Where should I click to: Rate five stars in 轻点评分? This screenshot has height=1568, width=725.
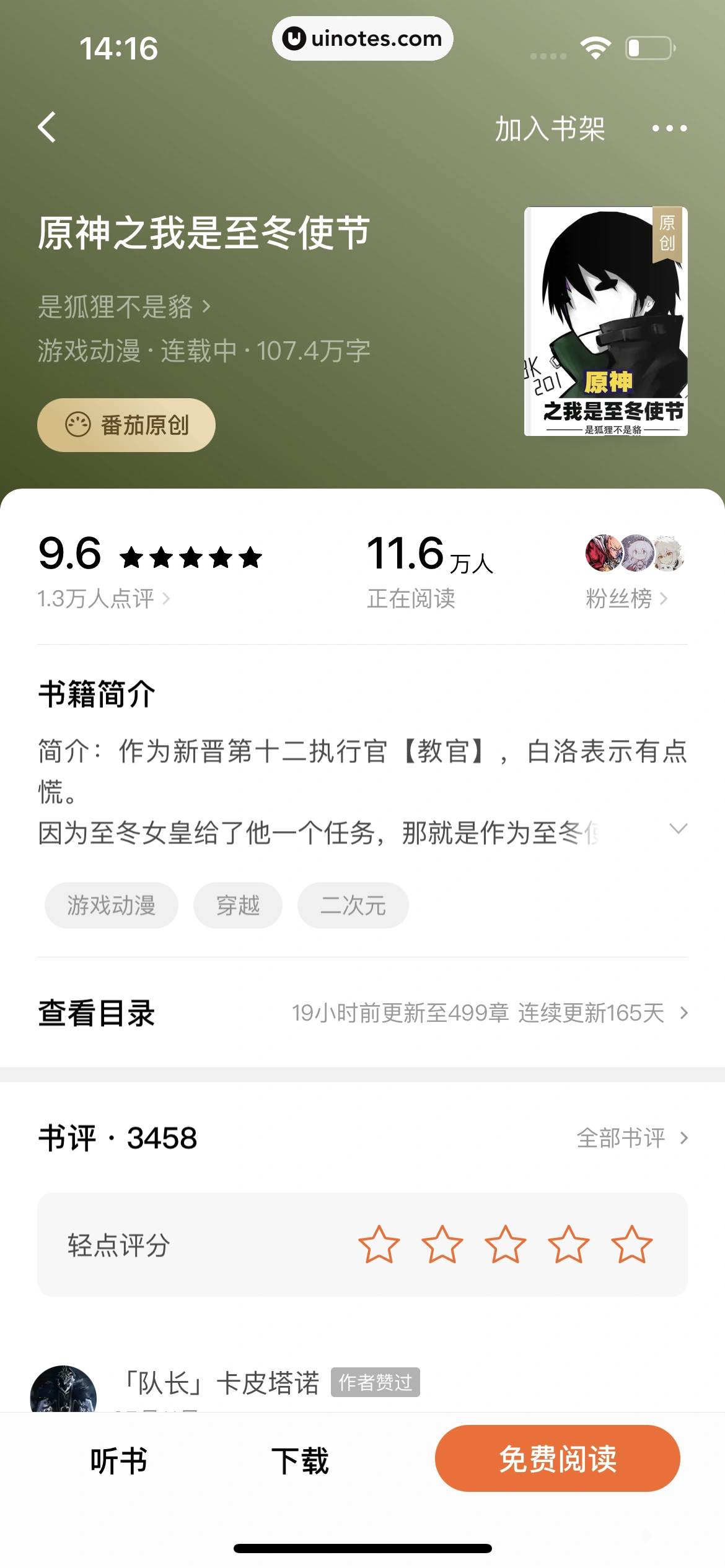click(x=631, y=1245)
